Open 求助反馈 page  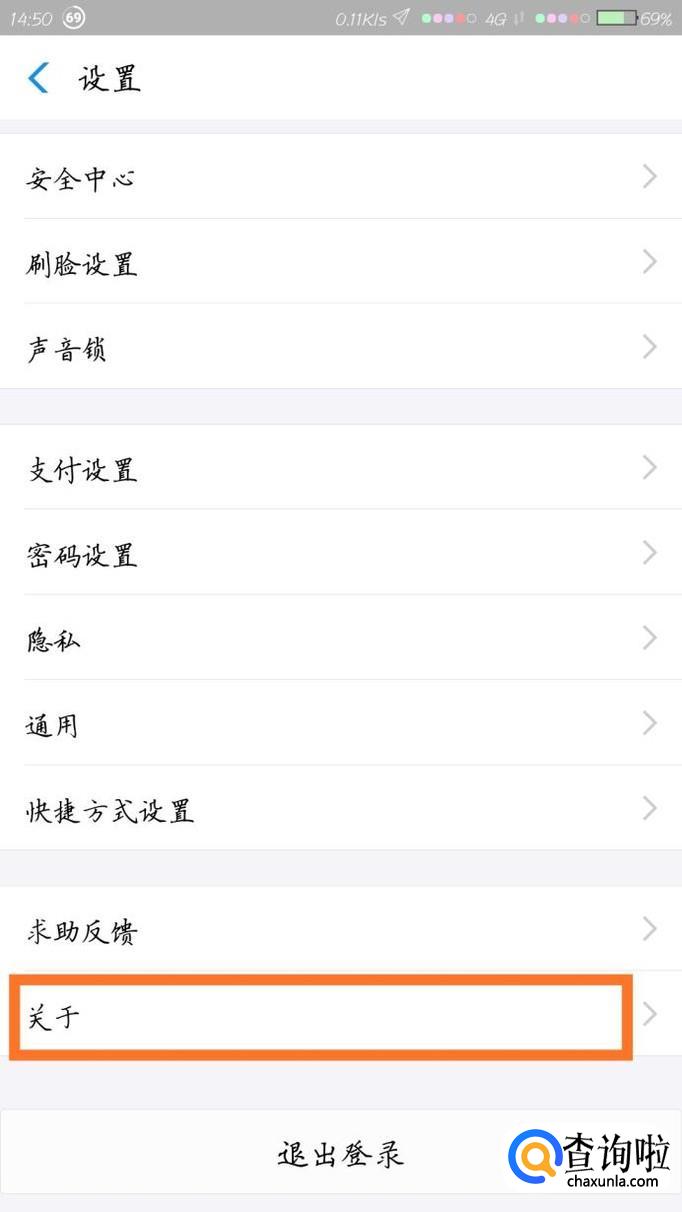click(340, 930)
